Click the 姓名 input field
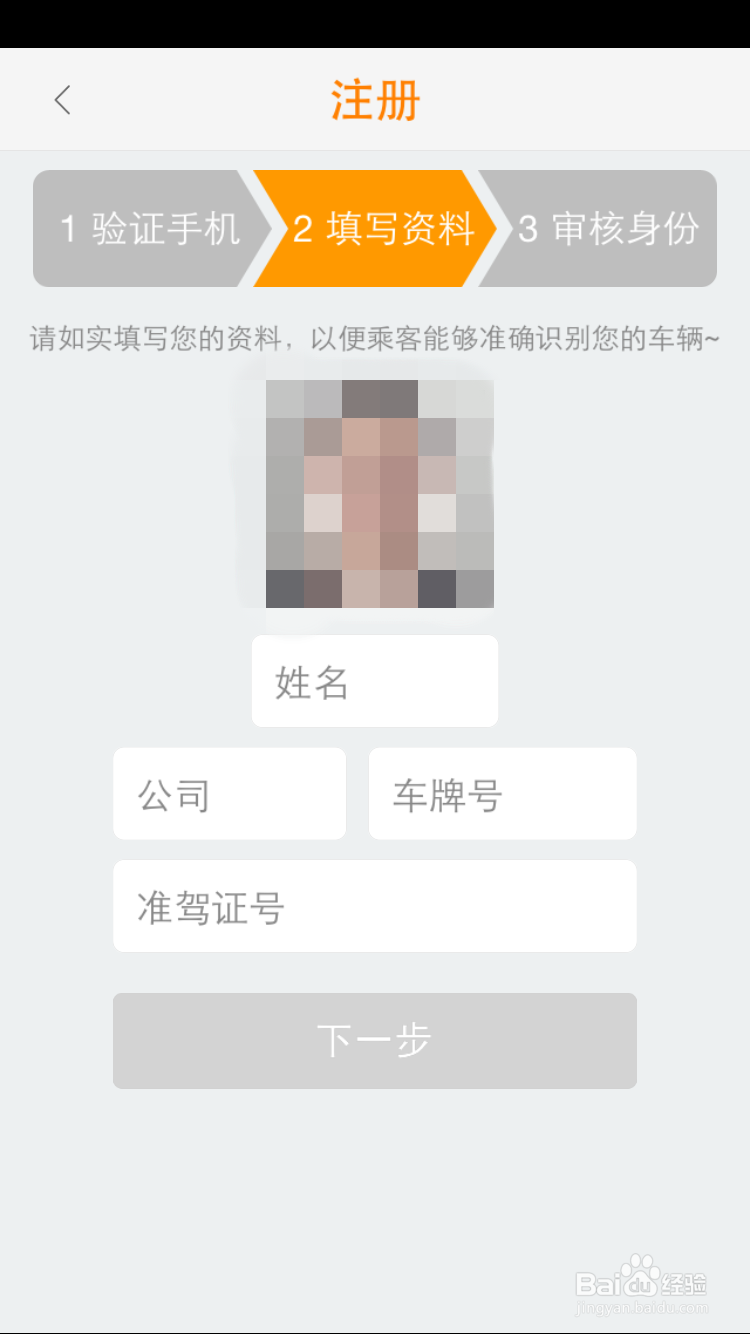Image resolution: width=750 pixels, height=1334 pixels. [375, 681]
